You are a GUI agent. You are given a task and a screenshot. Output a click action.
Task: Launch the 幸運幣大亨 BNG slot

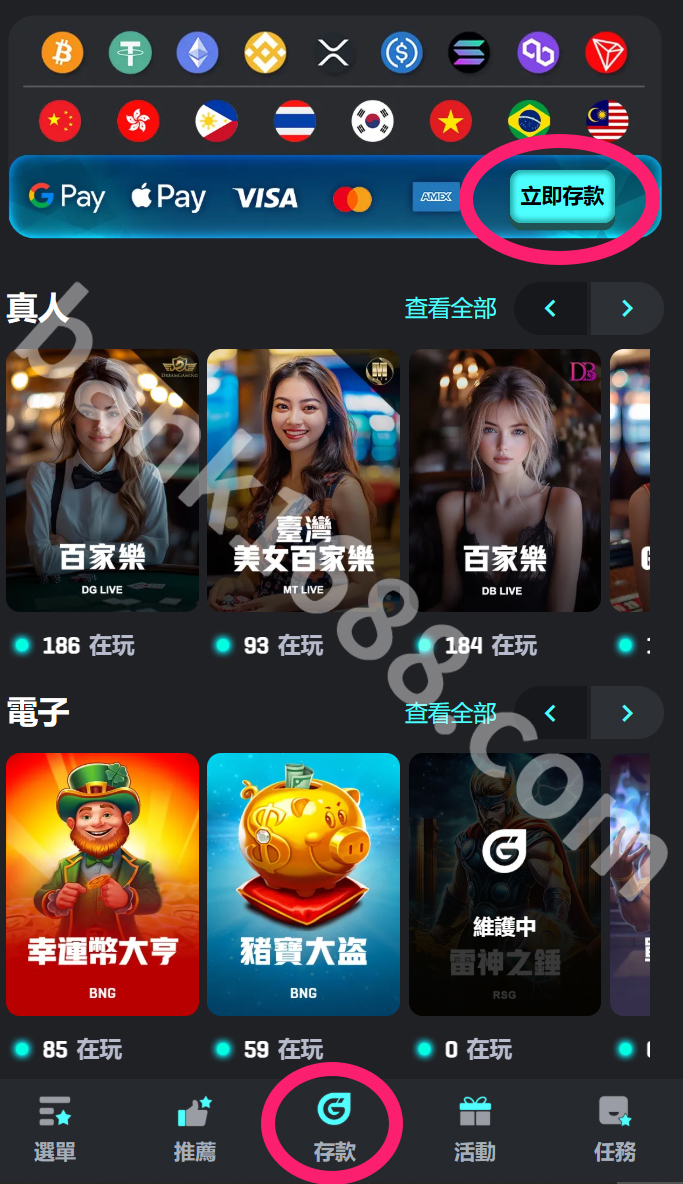pos(102,884)
